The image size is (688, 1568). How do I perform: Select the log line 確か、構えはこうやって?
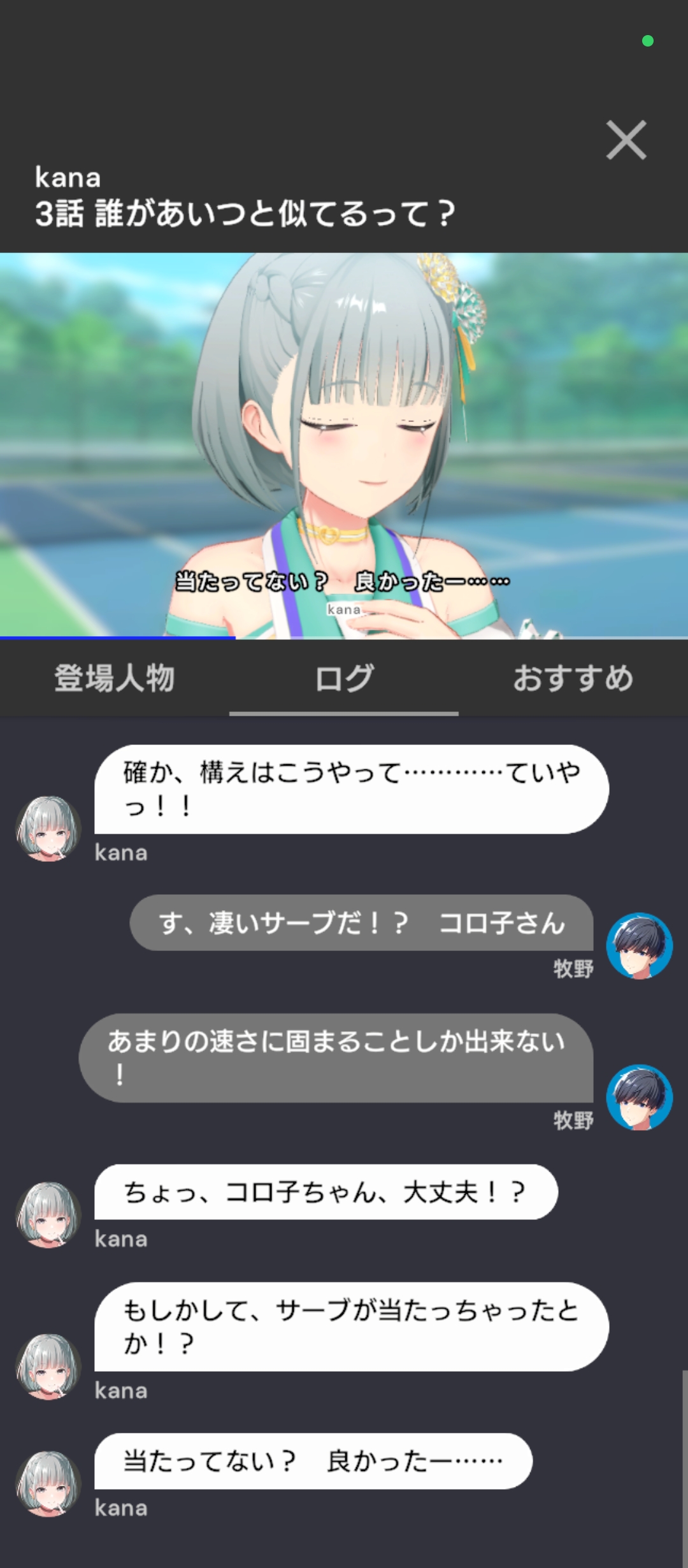352,789
